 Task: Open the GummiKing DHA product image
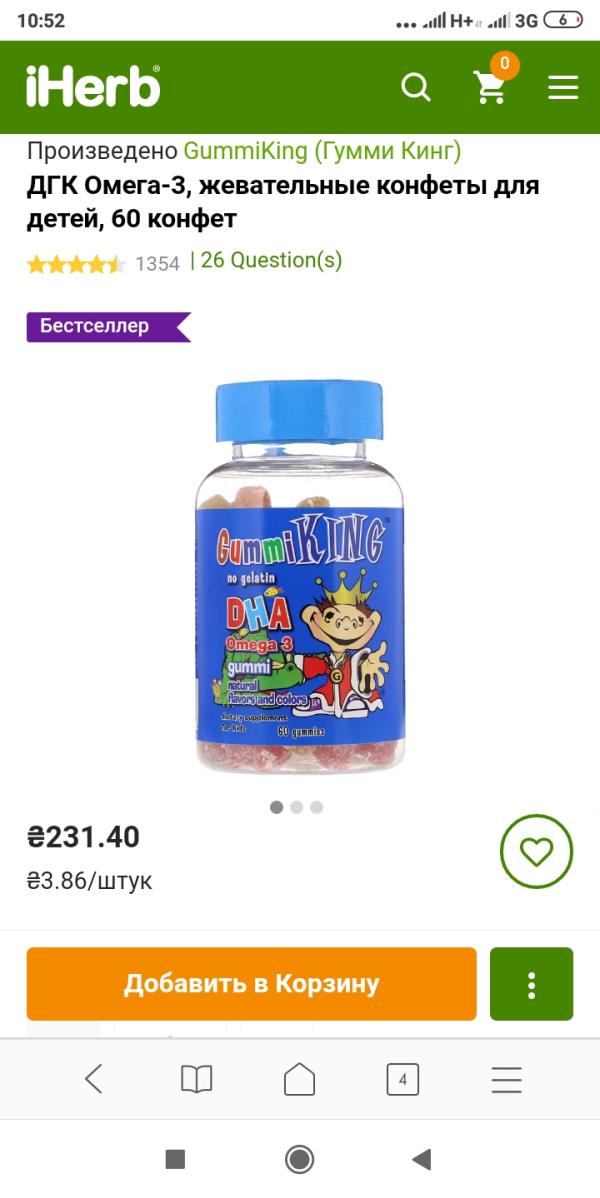pos(299,578)
